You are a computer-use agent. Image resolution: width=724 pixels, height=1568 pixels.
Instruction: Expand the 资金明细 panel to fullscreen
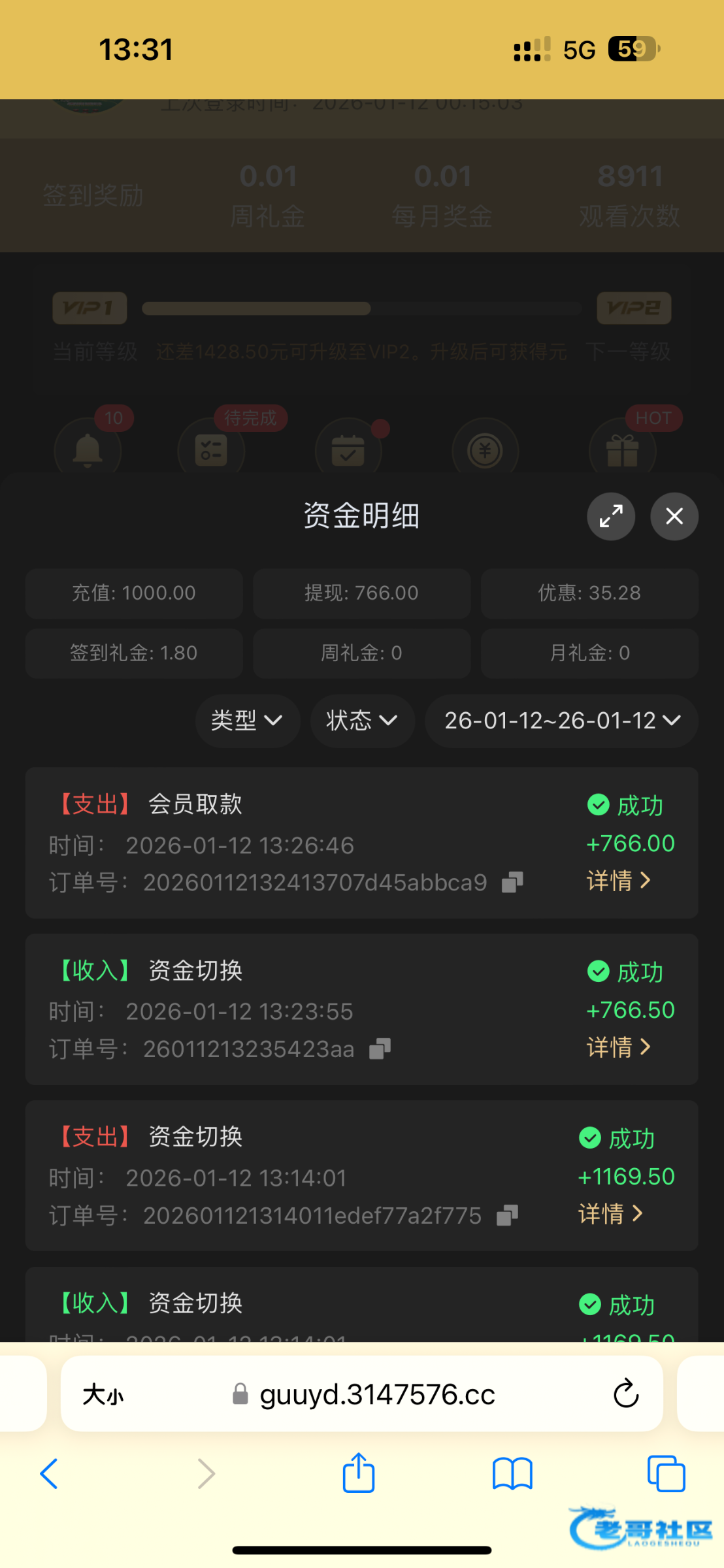611,517
